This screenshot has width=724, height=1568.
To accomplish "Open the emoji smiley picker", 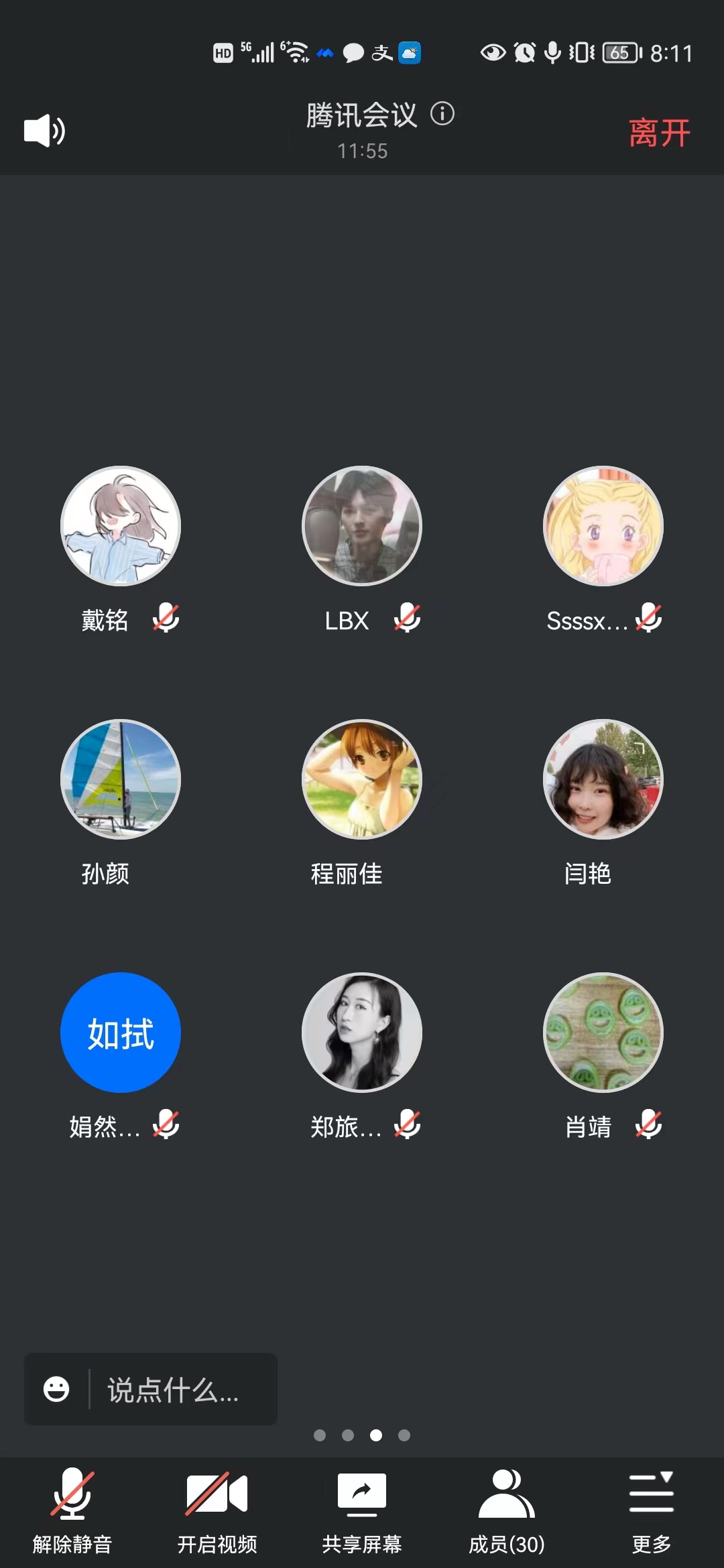I will (x=56, y=1389).
